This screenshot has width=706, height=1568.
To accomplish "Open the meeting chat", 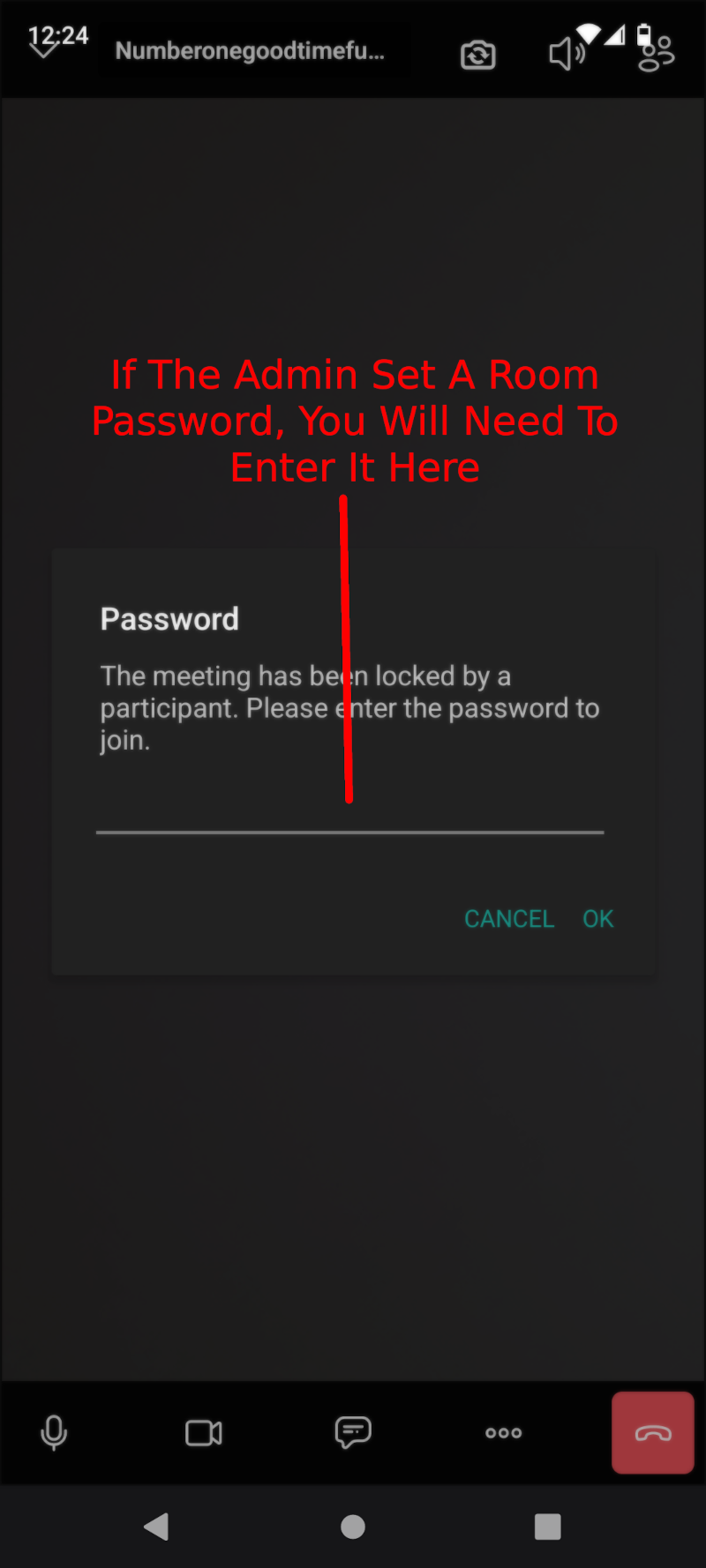I will [x=353, y=1432].
